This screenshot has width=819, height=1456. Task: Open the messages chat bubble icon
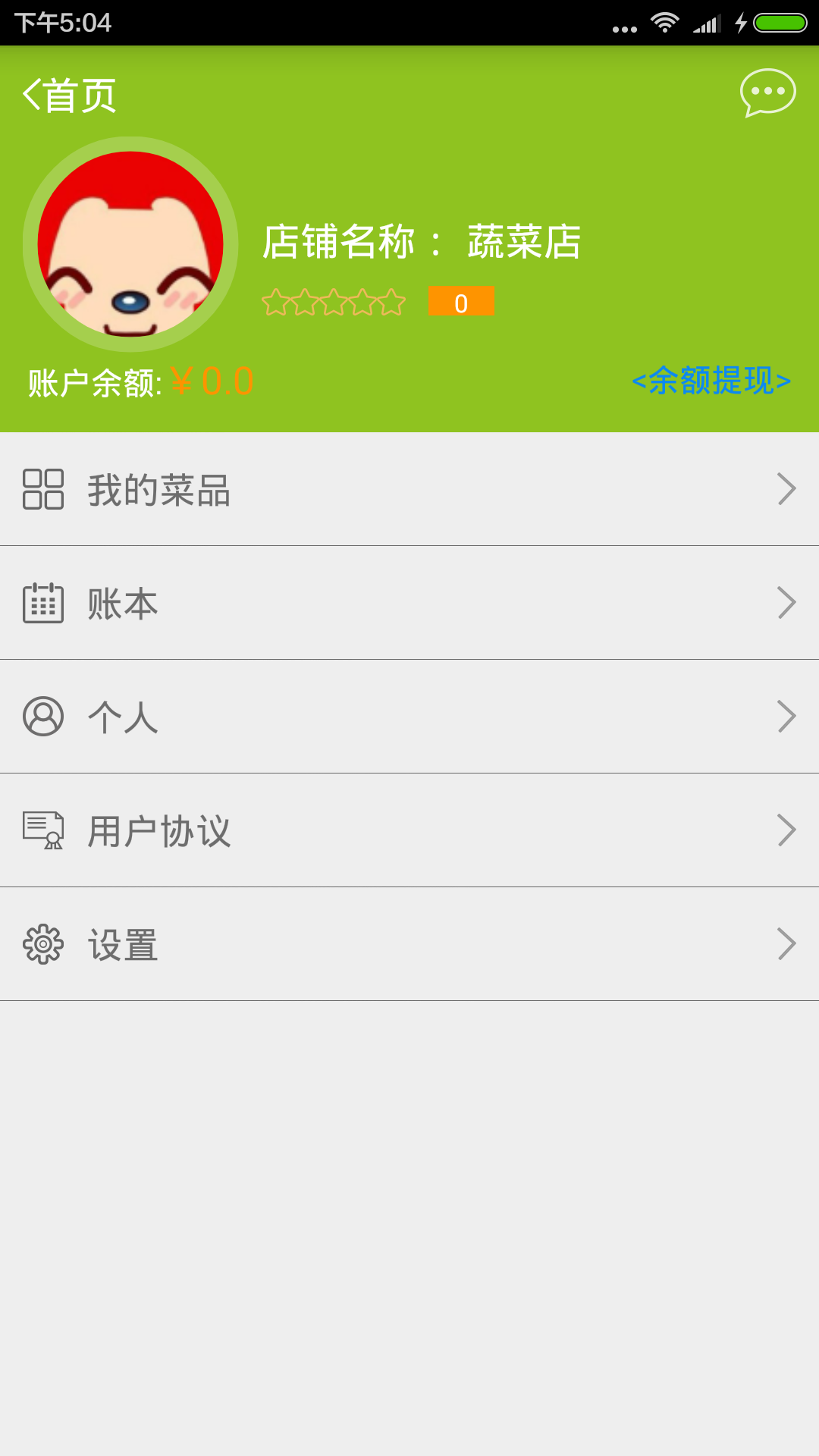coord(767,93)
